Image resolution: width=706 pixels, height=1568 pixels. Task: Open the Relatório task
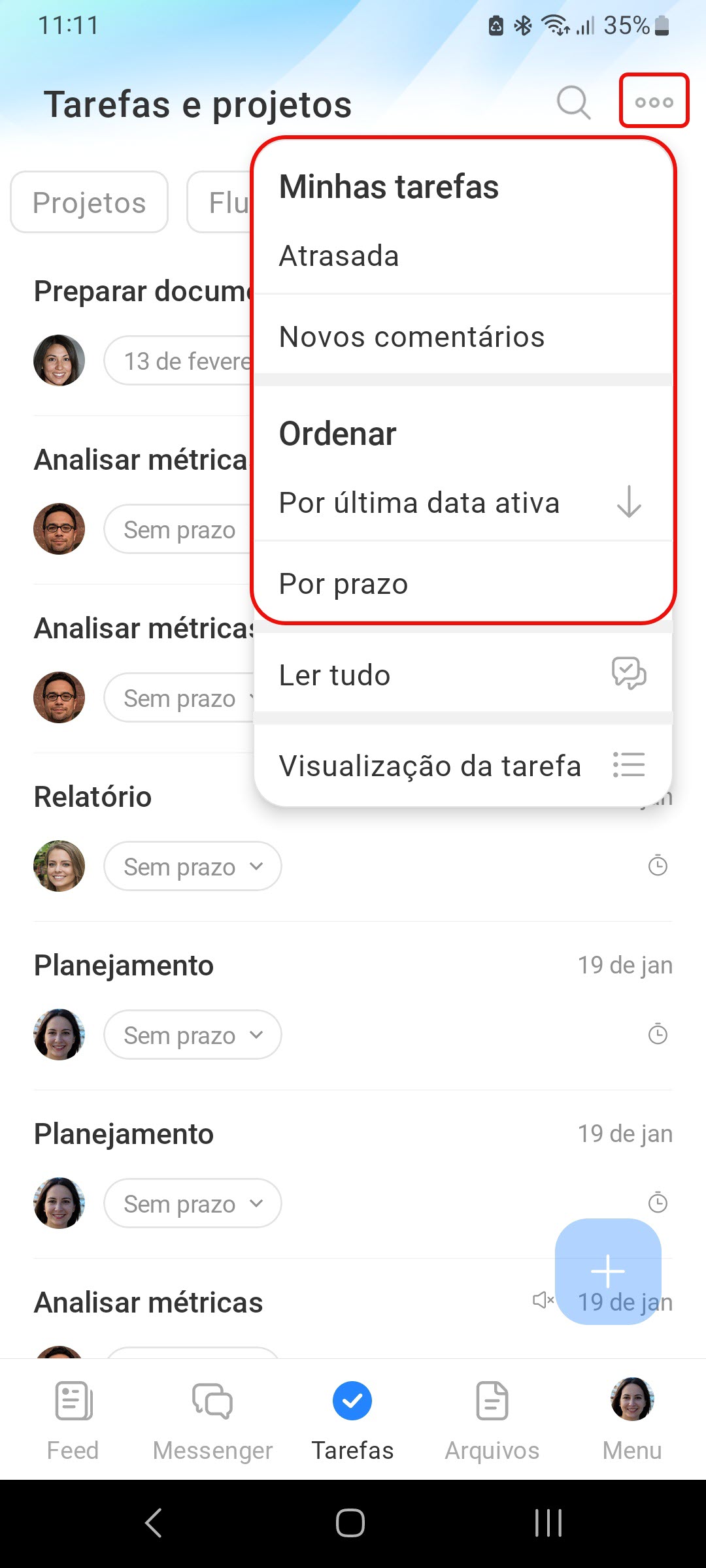point(93,797)
